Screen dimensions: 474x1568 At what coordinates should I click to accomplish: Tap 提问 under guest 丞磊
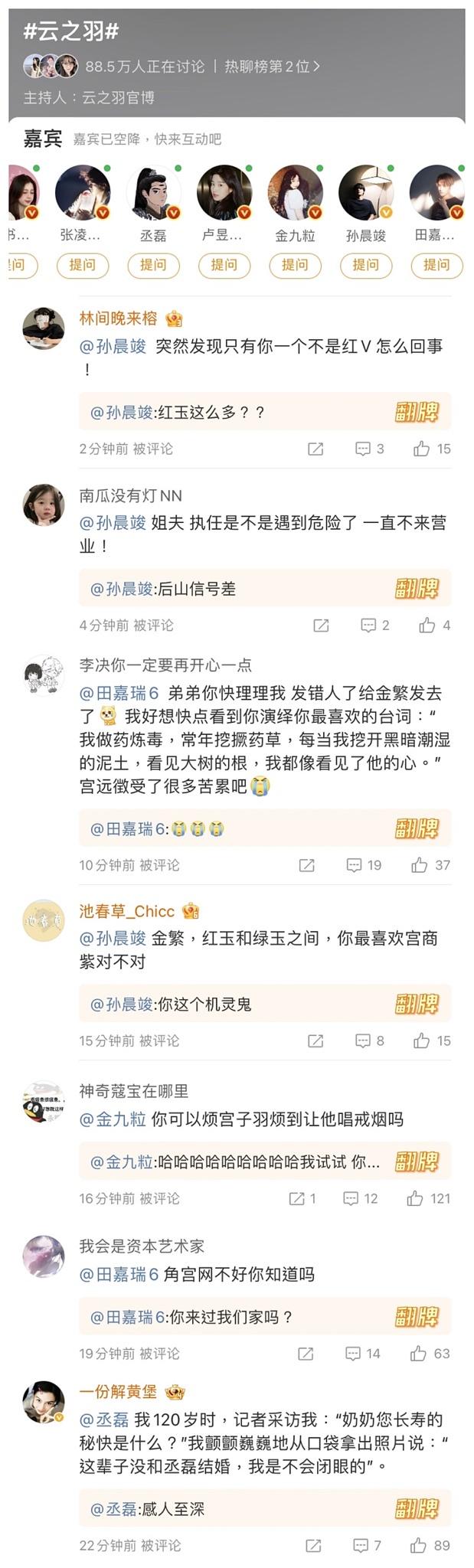click(153, 265)
